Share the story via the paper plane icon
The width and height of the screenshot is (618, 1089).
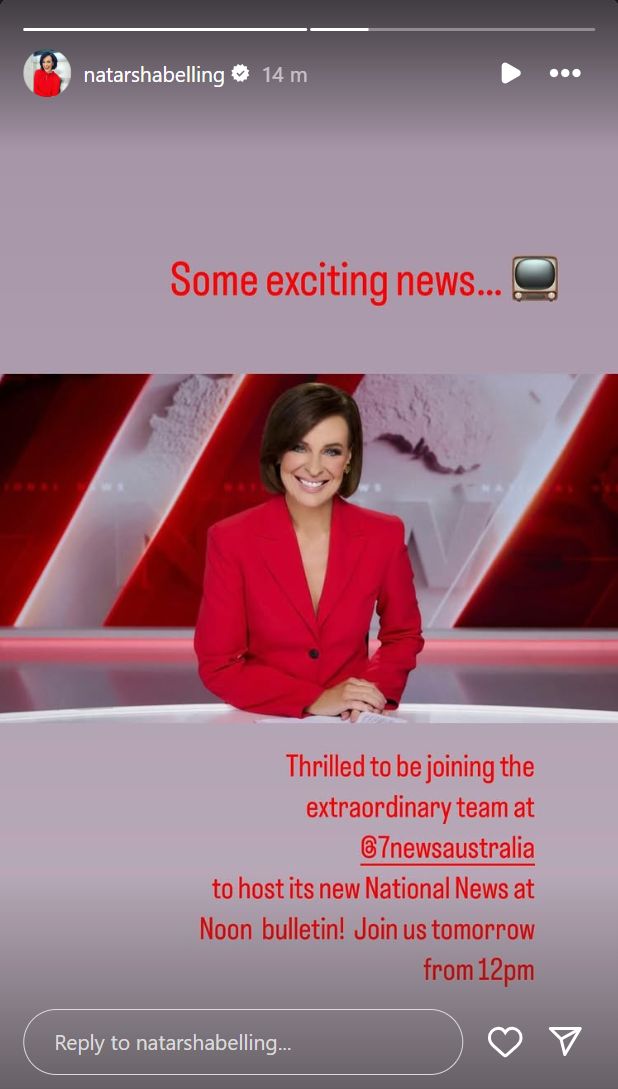coord(565,1042)
